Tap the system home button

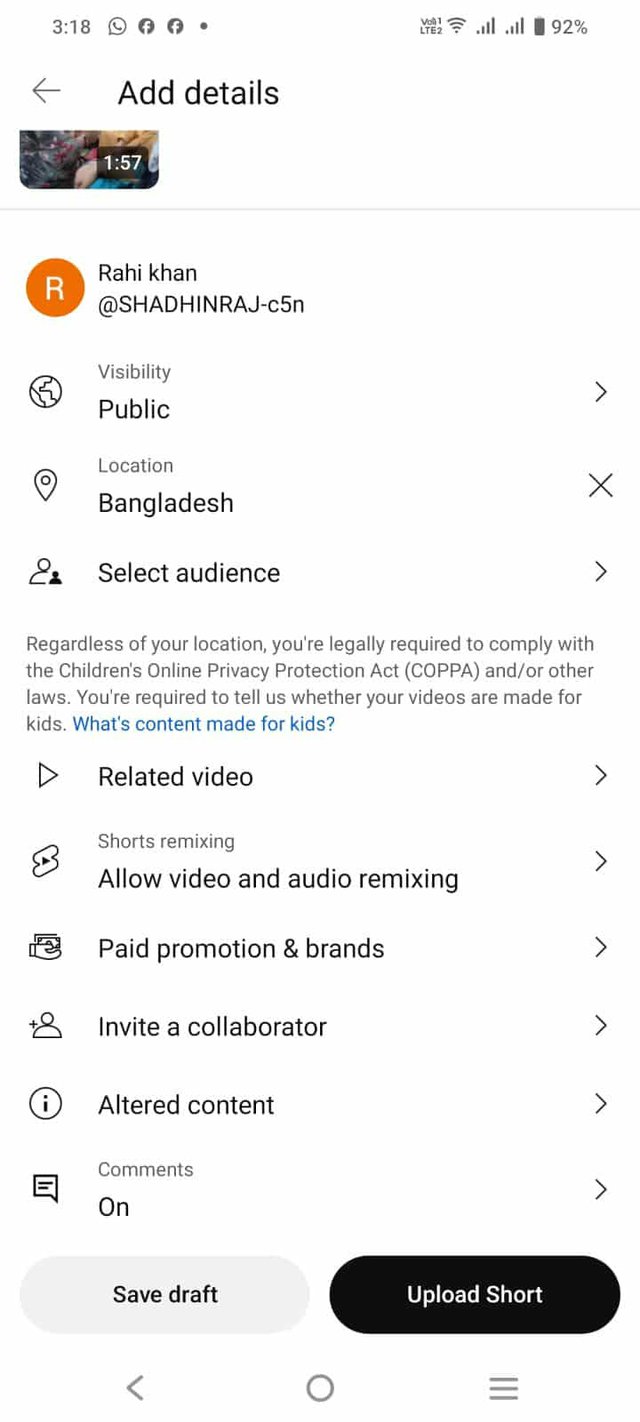(x=320, y=1387)
